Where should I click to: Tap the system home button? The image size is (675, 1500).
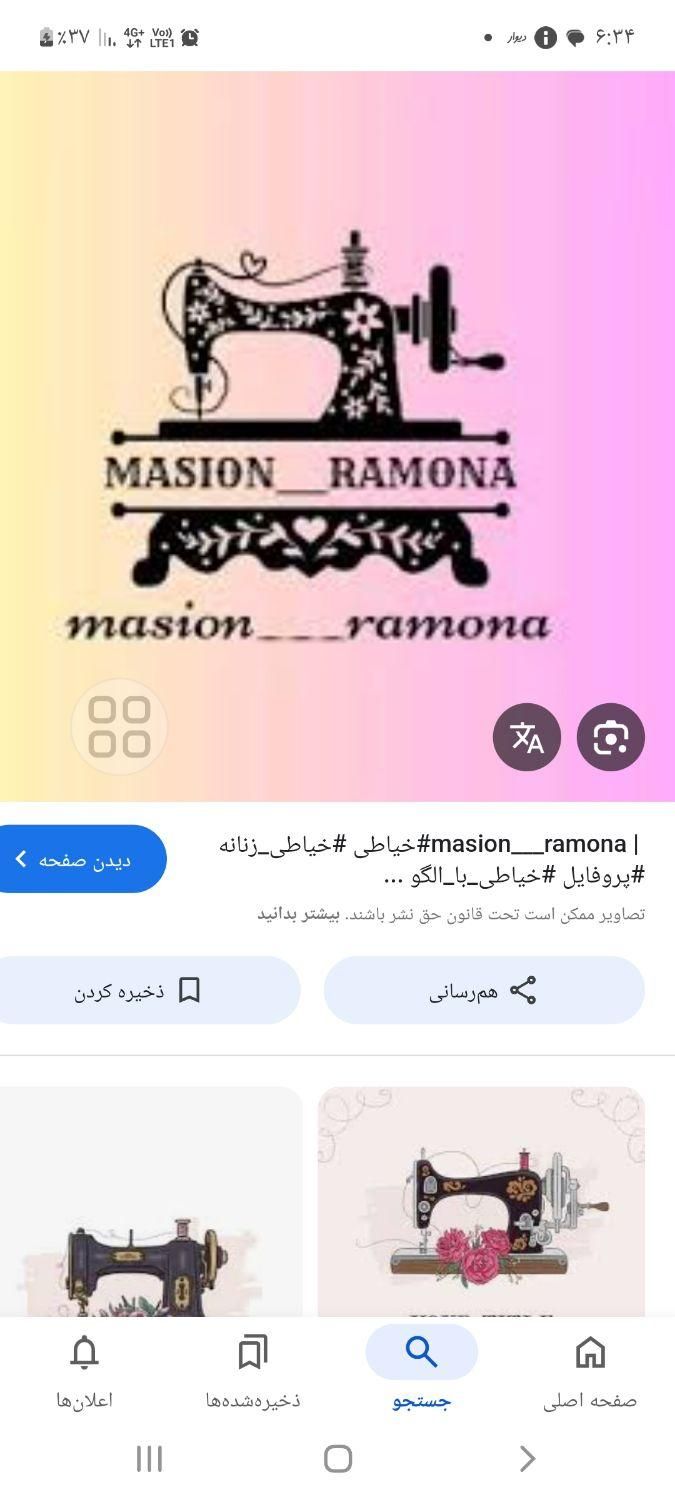[x=338, y=1459]
